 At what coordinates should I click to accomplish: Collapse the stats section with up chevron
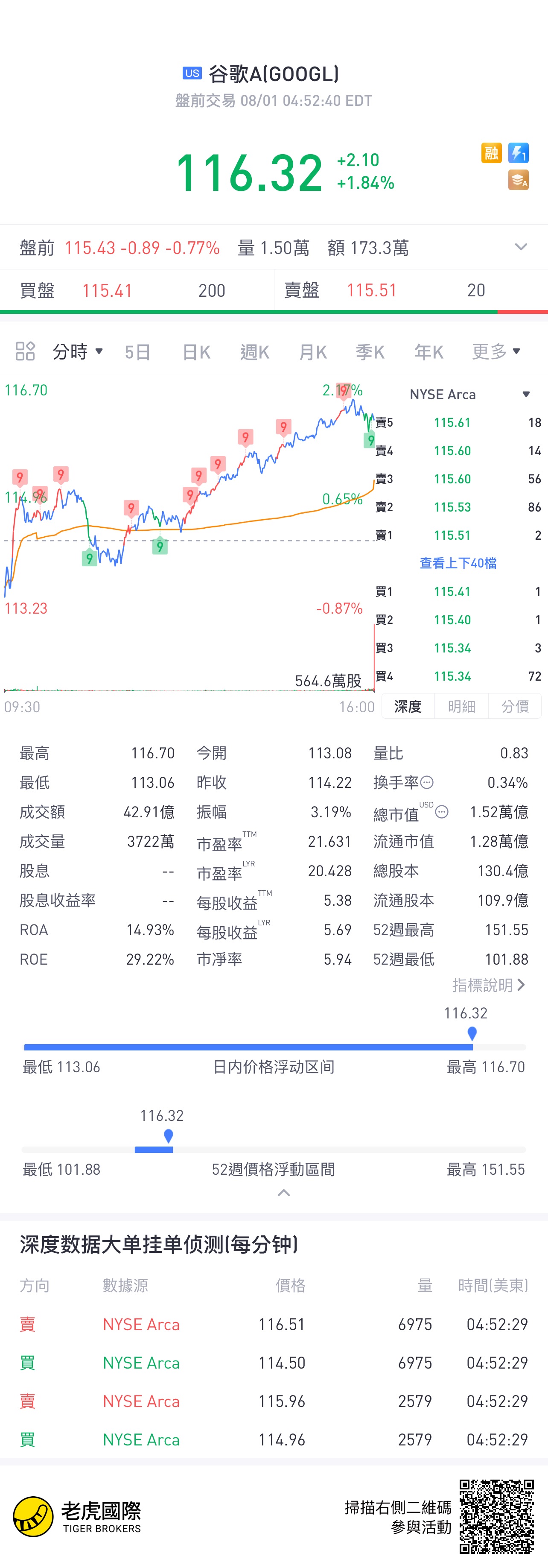pyautogui.click(x=283, y=1193)
